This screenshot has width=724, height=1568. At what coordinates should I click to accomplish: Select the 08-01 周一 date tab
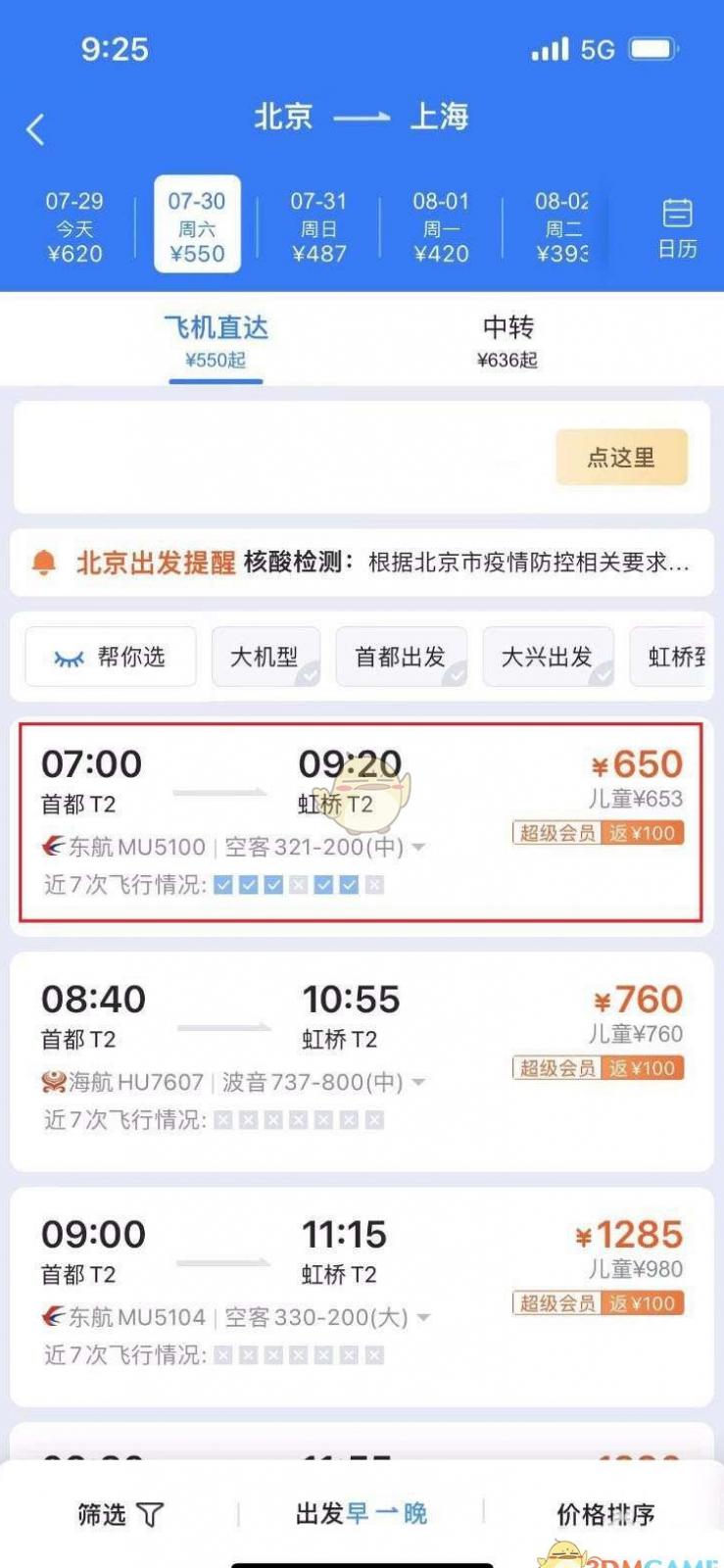pos(441,227)
